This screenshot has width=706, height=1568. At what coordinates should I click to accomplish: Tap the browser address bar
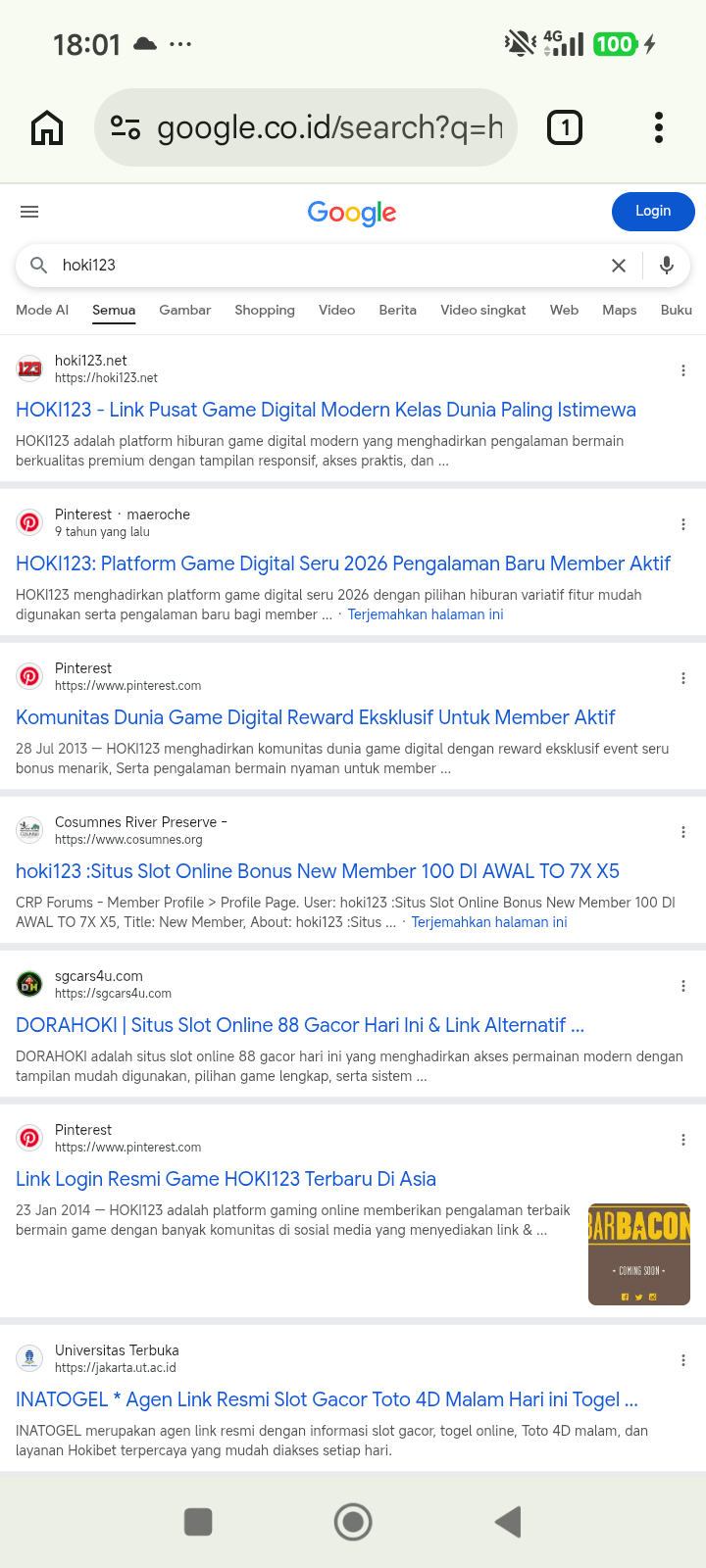[x=306, y=127]
